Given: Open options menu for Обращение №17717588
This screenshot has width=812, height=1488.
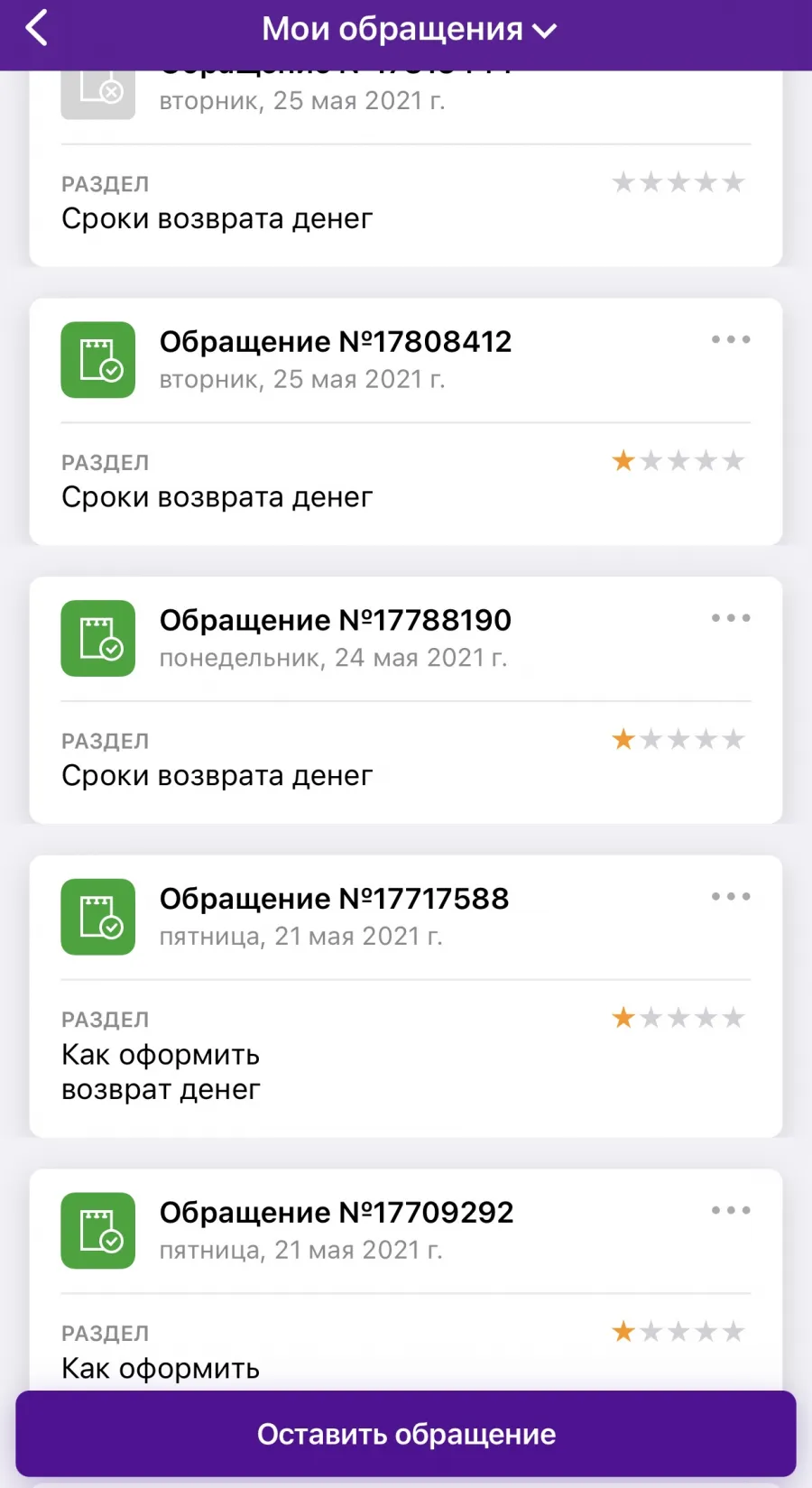Looking at the screenshot, I should [731, 896].
